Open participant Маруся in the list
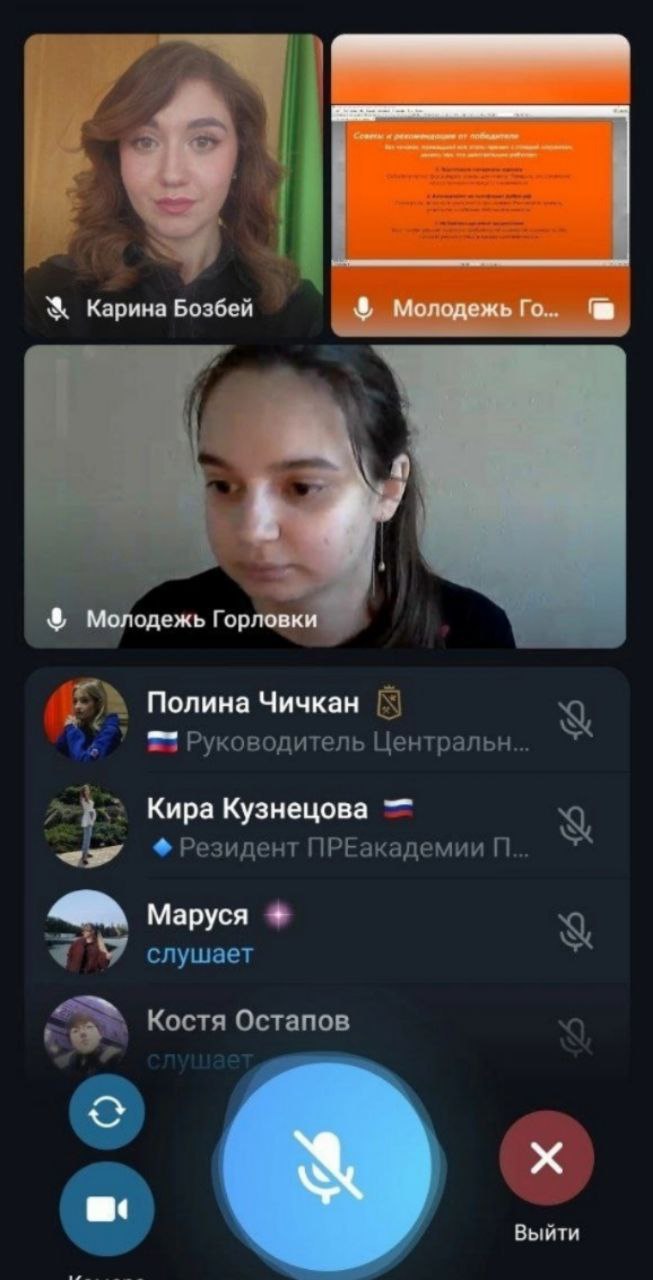The image size is (653, 1280). (x=327, y=931)
